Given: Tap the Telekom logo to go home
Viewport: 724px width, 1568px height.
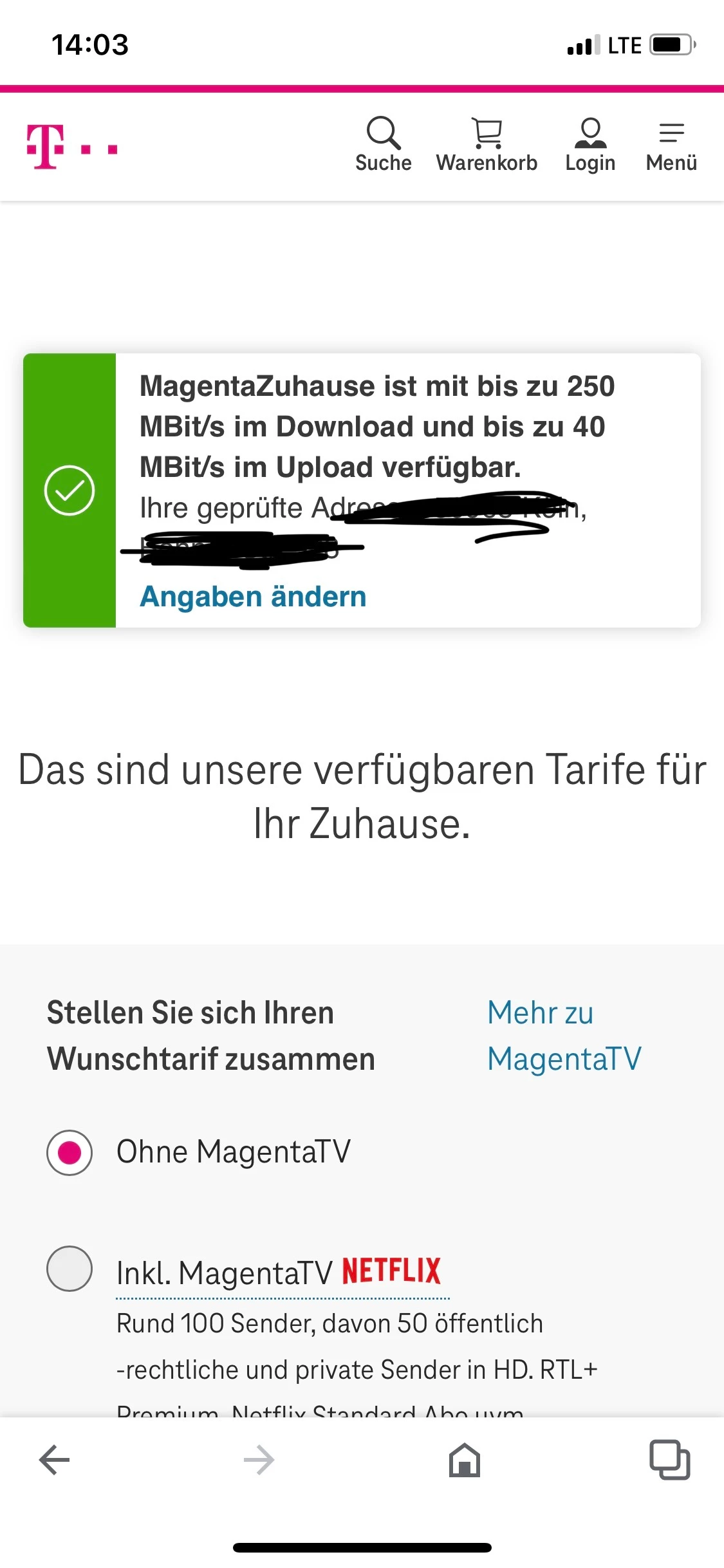Looking at the screenshot, I should point(71,147).
